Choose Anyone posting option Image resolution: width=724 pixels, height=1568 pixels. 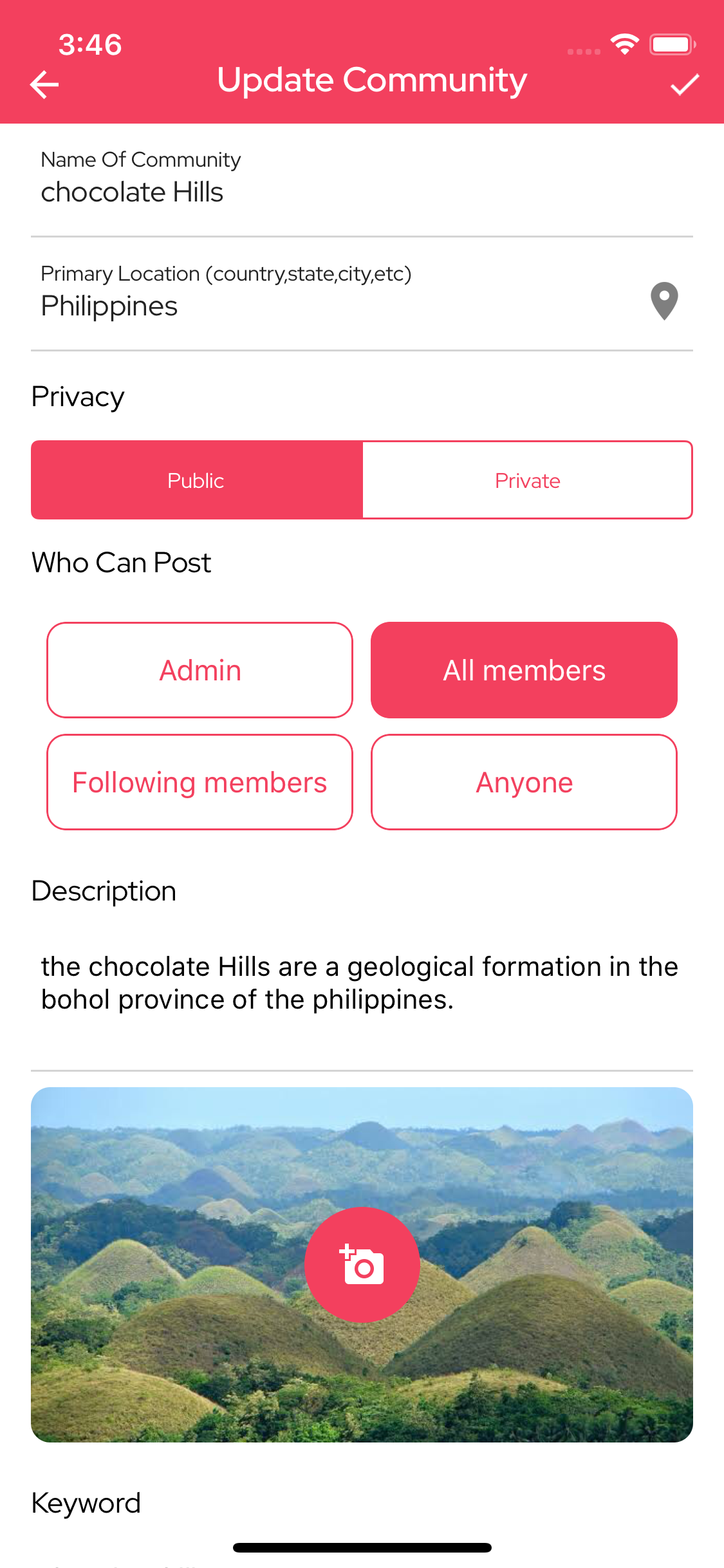(523, 781)
